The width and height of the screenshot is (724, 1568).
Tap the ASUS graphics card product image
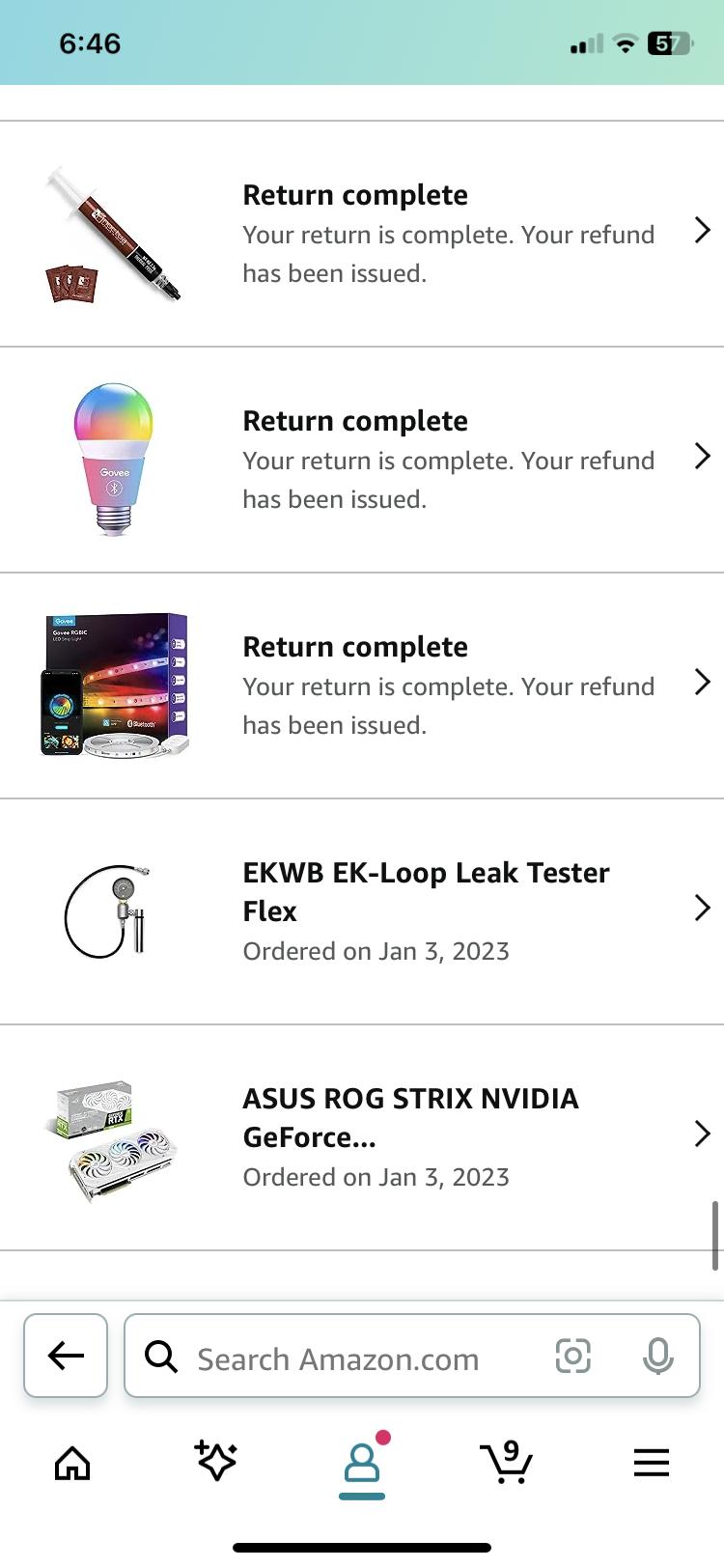click(113, 1139)
